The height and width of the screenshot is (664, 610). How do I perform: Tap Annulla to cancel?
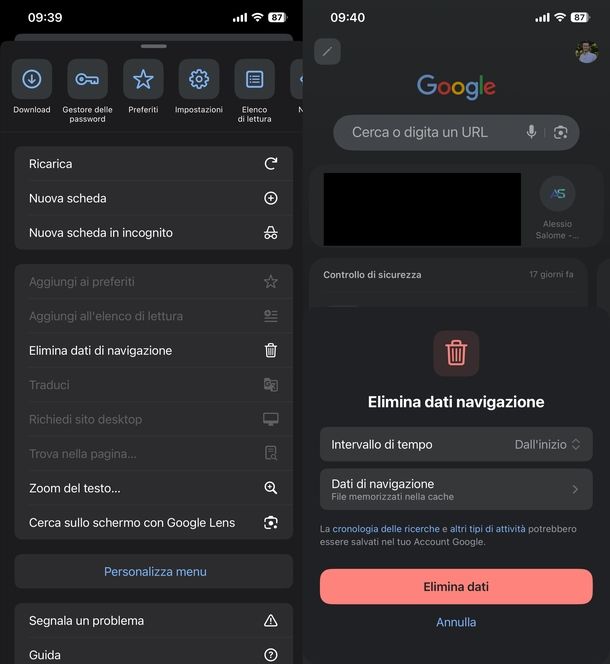[x=456, y=622]
